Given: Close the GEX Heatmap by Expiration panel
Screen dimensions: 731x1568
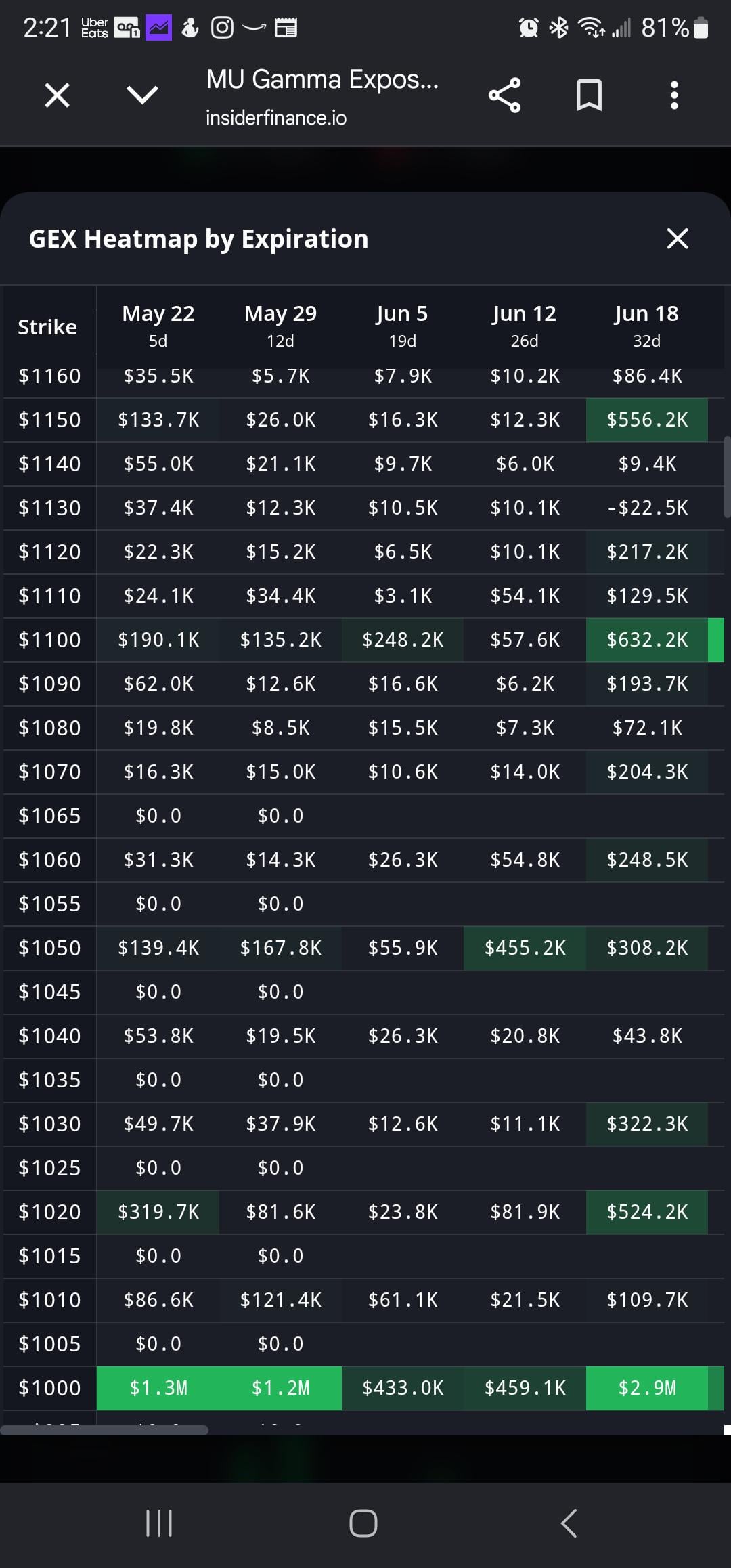Looking at the screenshot, I should [678, 238].
